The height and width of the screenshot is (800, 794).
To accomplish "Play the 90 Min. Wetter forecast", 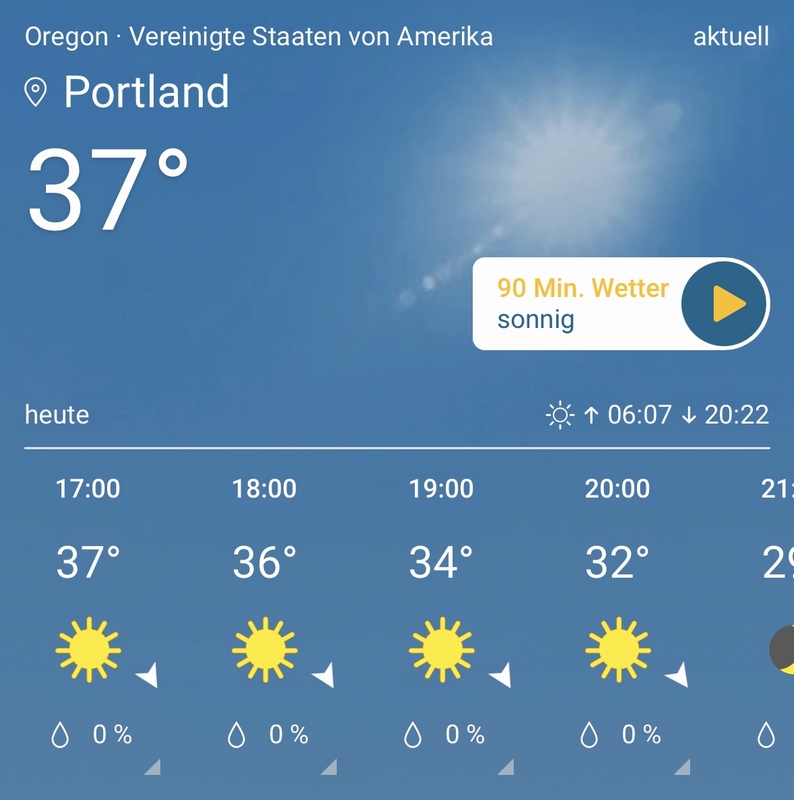I will (x=725, y=304).
